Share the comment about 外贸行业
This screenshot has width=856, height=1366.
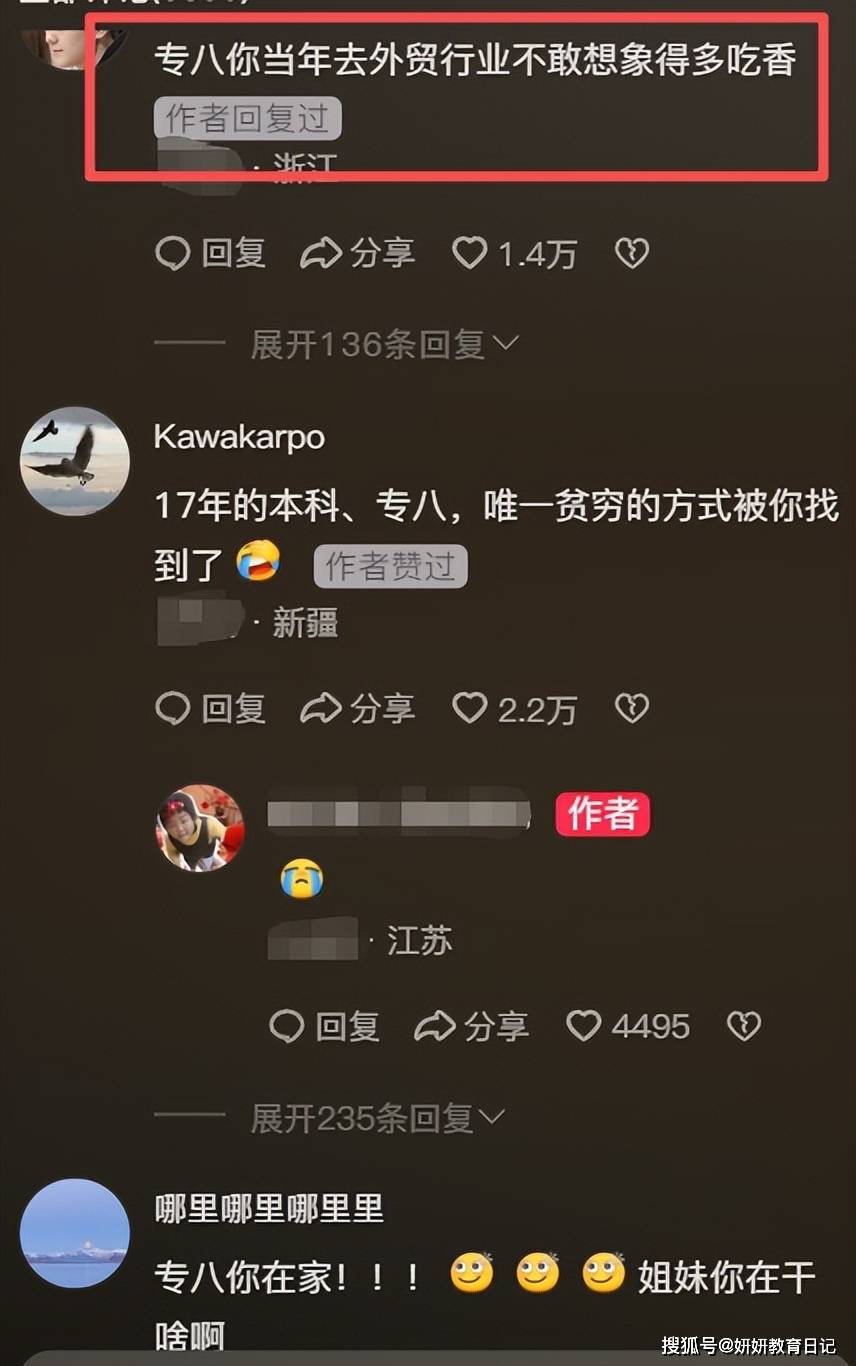tap(357, 254)
